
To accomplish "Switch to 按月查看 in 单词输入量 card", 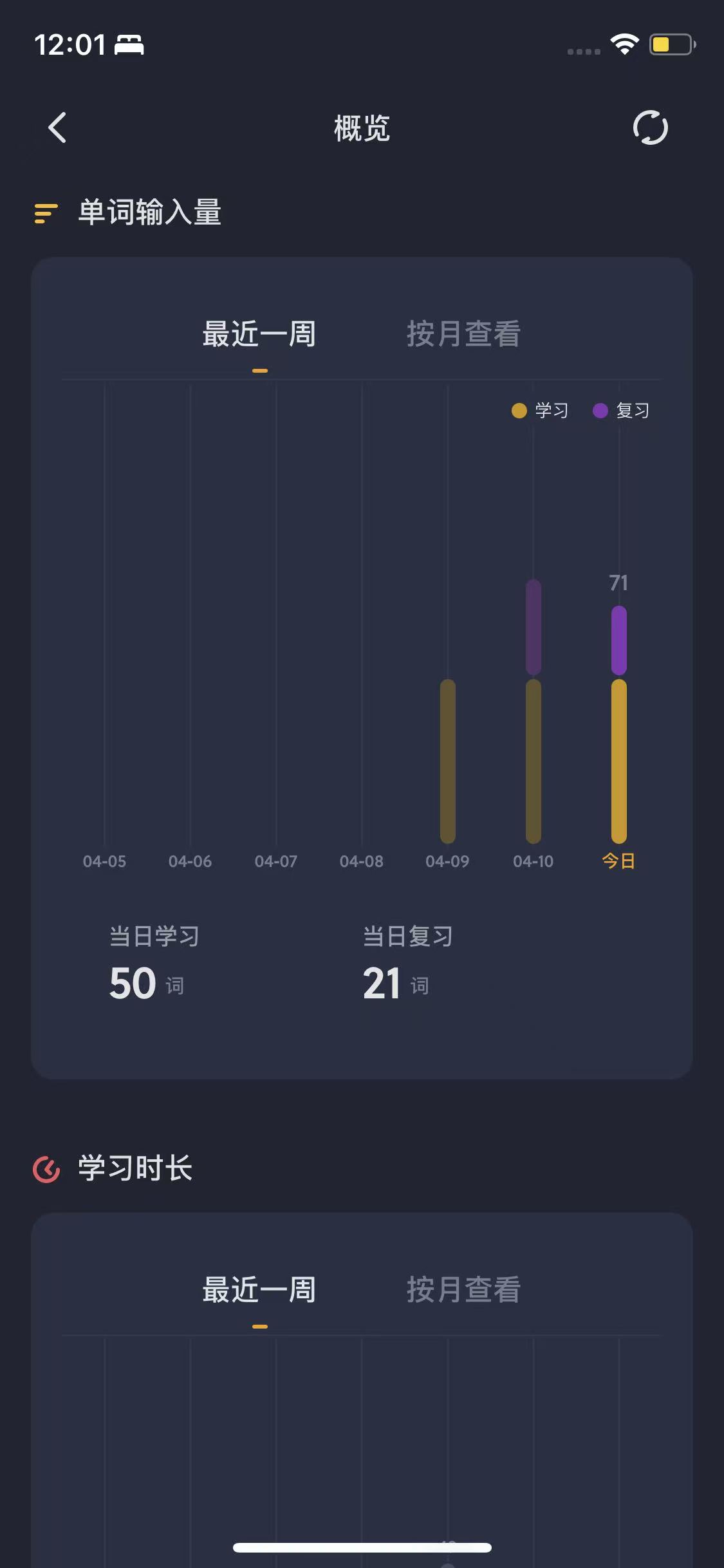I will 463,334.
